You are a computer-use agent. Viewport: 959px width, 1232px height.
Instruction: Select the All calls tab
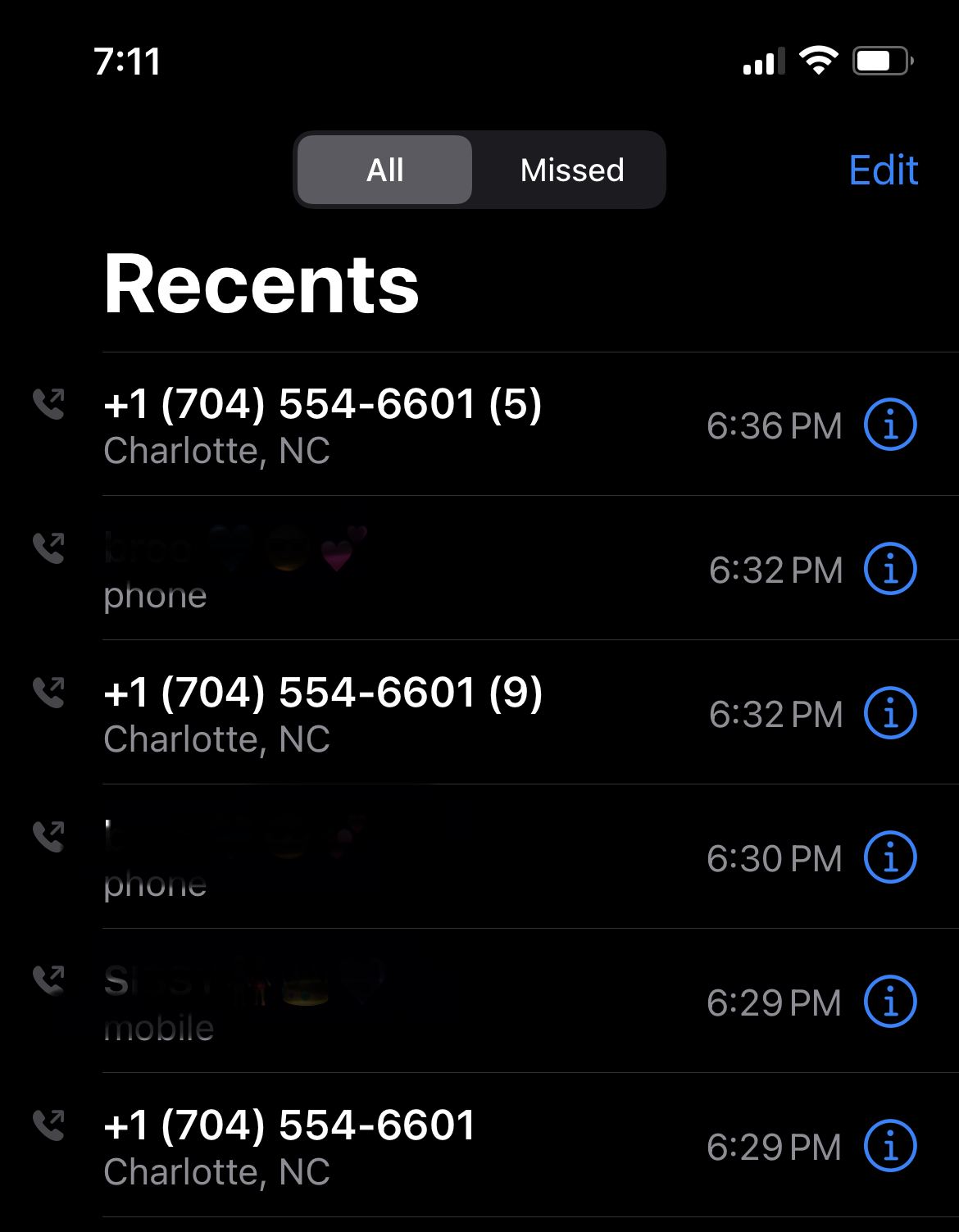(384, 170)
